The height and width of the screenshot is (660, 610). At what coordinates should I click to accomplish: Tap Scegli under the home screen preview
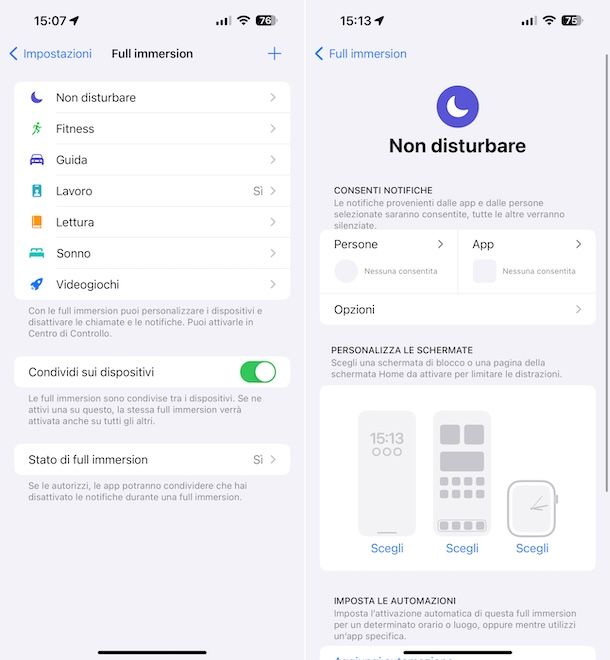462,548
